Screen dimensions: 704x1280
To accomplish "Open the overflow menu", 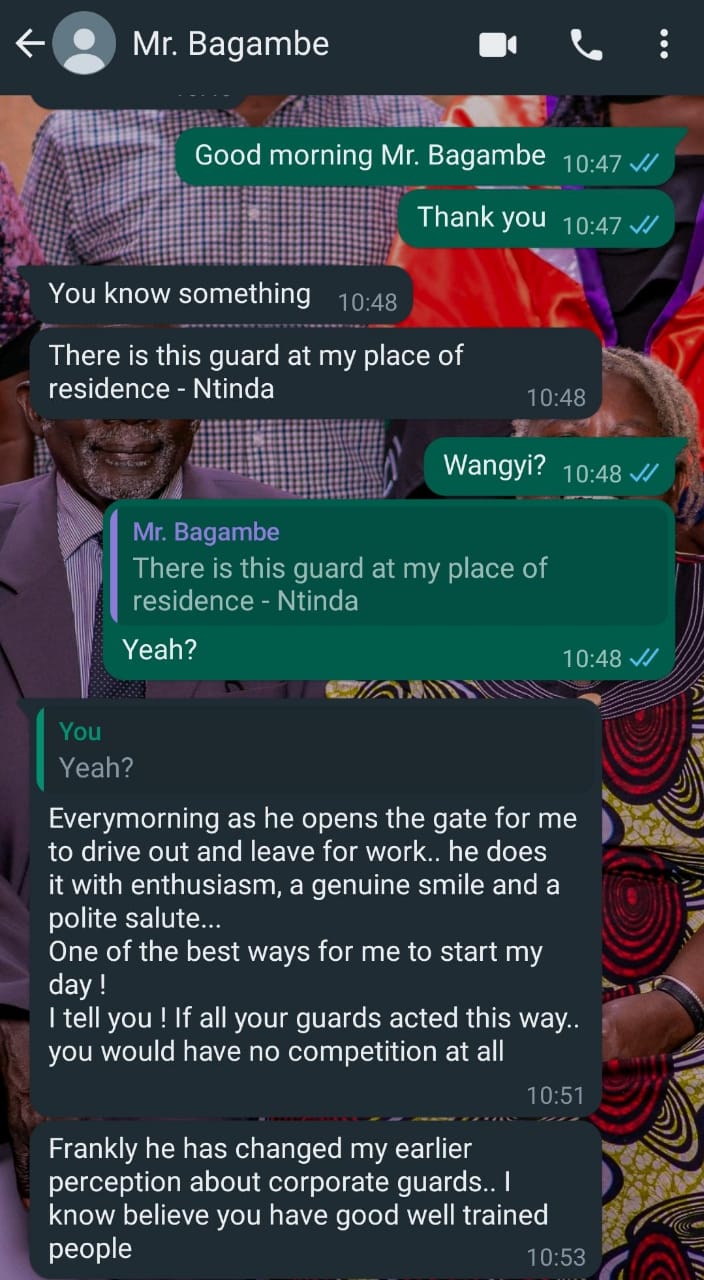I will pyautogui.click(x=664, y=44).
